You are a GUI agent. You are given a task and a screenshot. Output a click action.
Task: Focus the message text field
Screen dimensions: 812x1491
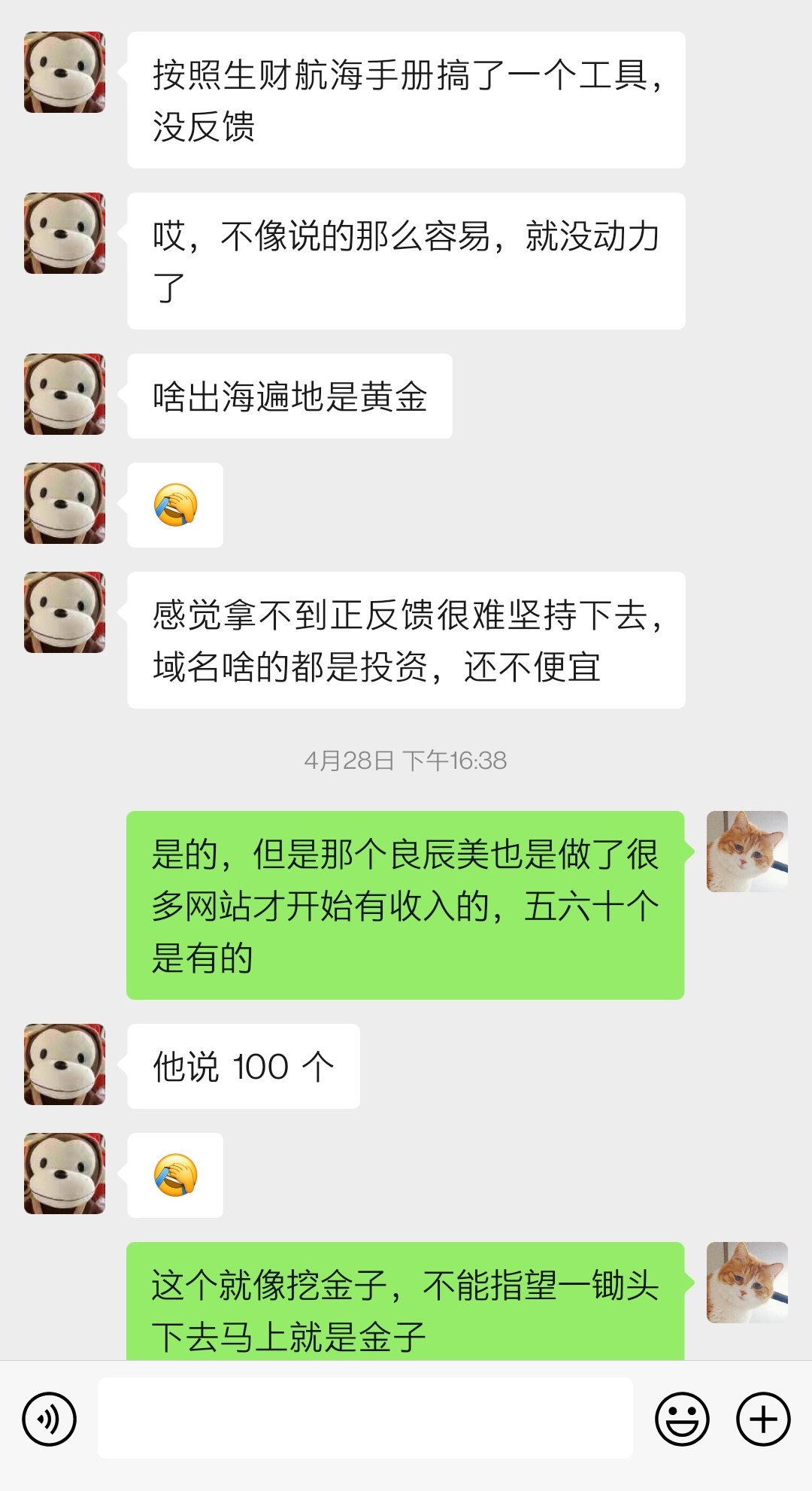(x=365, y=1418)
